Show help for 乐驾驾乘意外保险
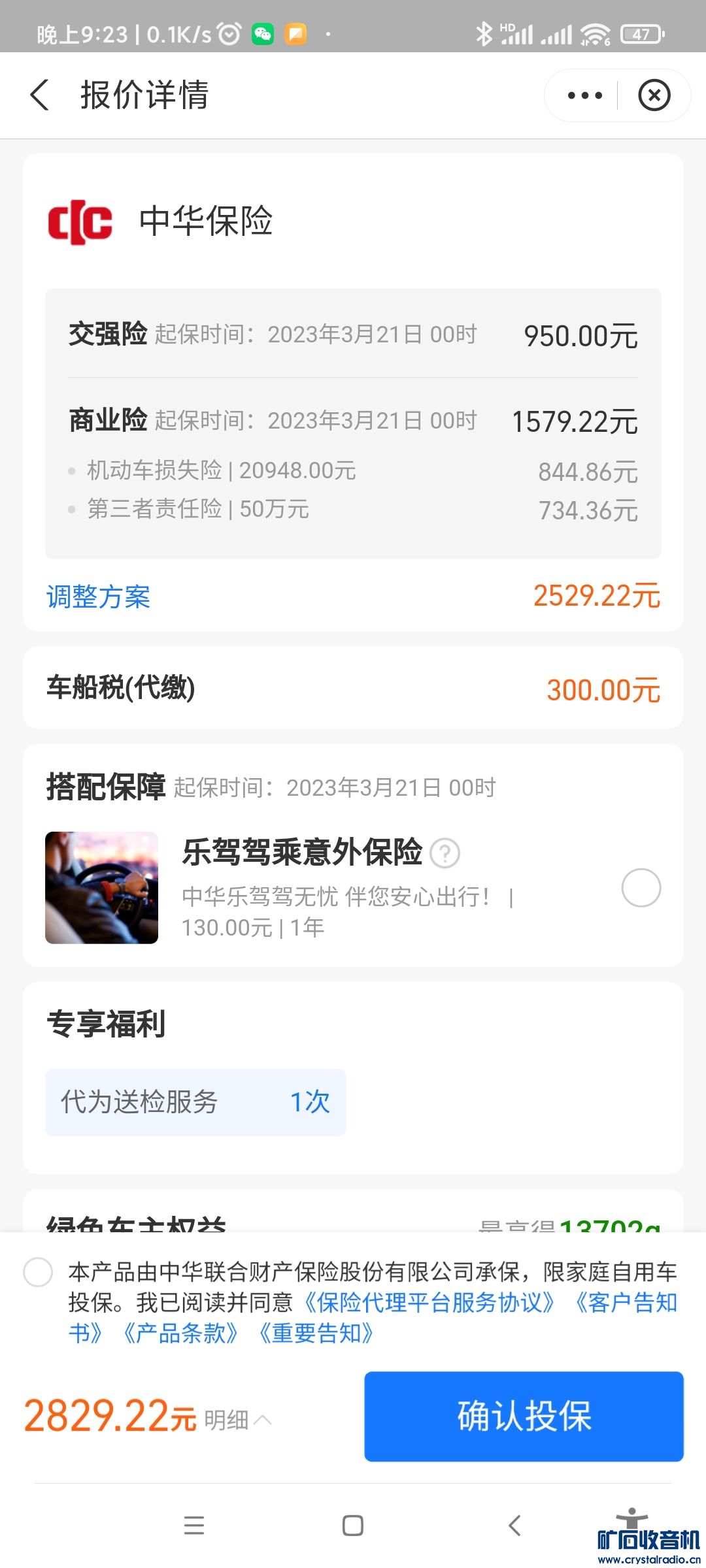Screen dimensions: 706x1568 [445, 853]
